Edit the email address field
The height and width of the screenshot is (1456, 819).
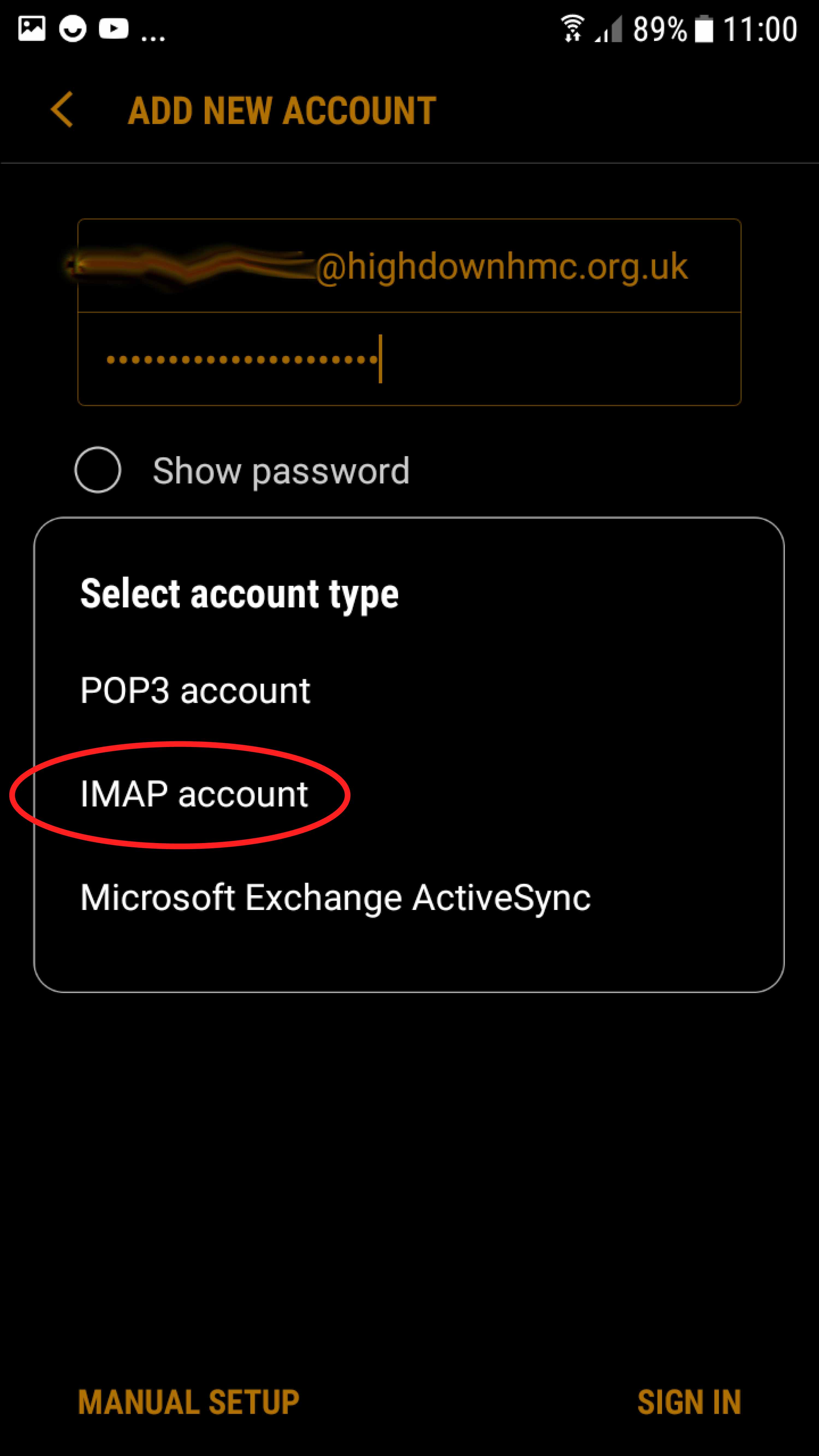(409, 266)
